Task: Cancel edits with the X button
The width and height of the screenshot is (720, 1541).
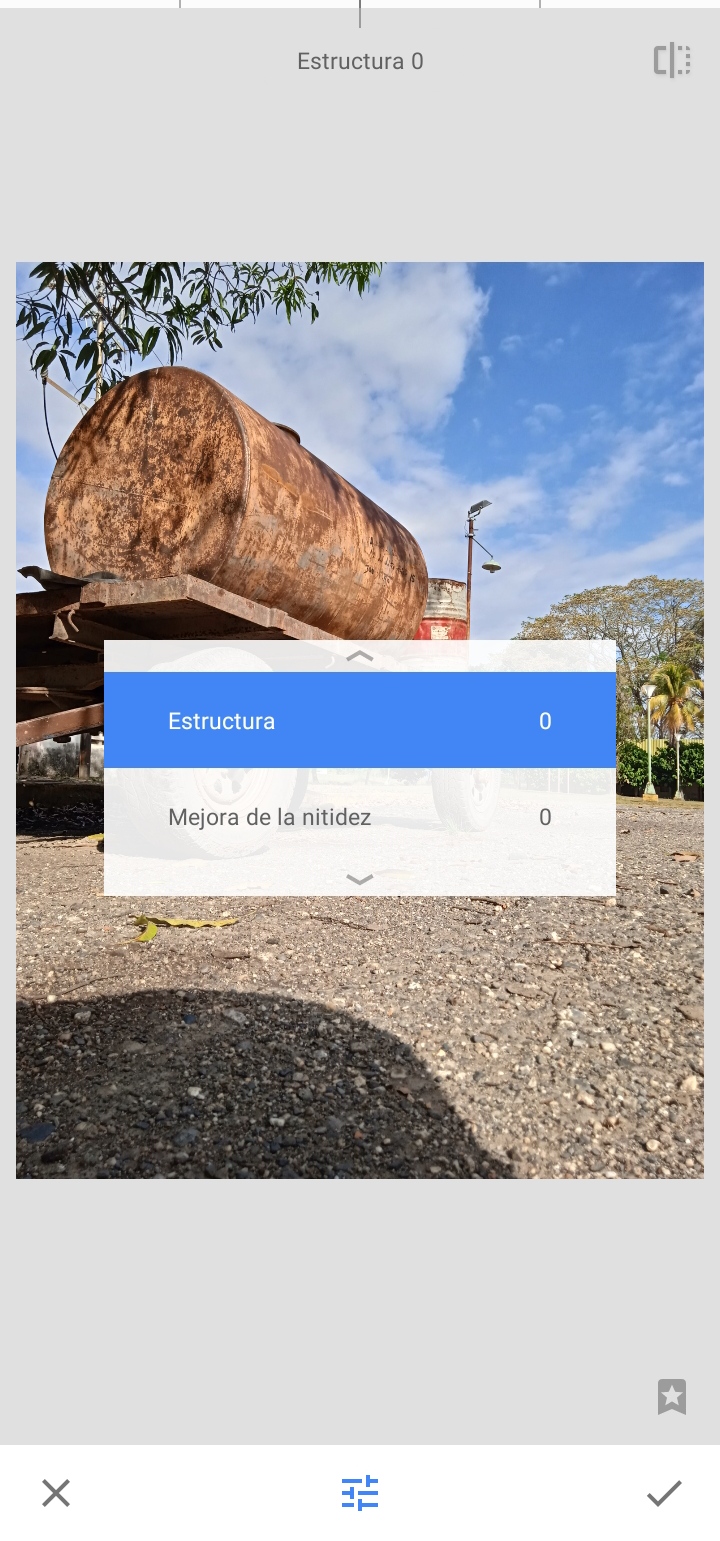Action: [56, 1493]
